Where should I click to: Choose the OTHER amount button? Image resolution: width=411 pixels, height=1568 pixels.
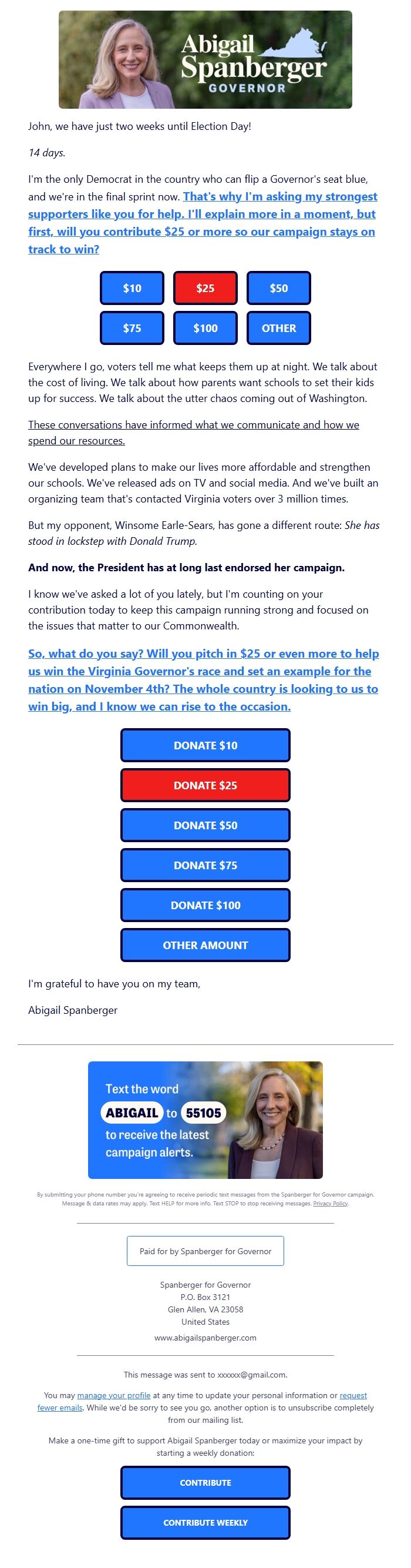coord(278,328)
